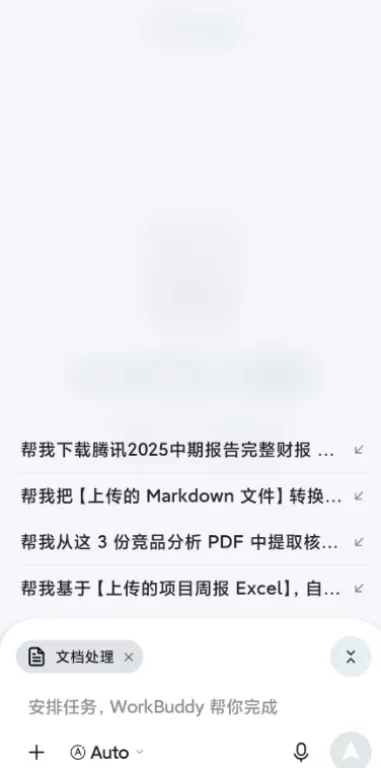Start voice input with the microphone
This screenshot has width=381, height=768.
301,752
